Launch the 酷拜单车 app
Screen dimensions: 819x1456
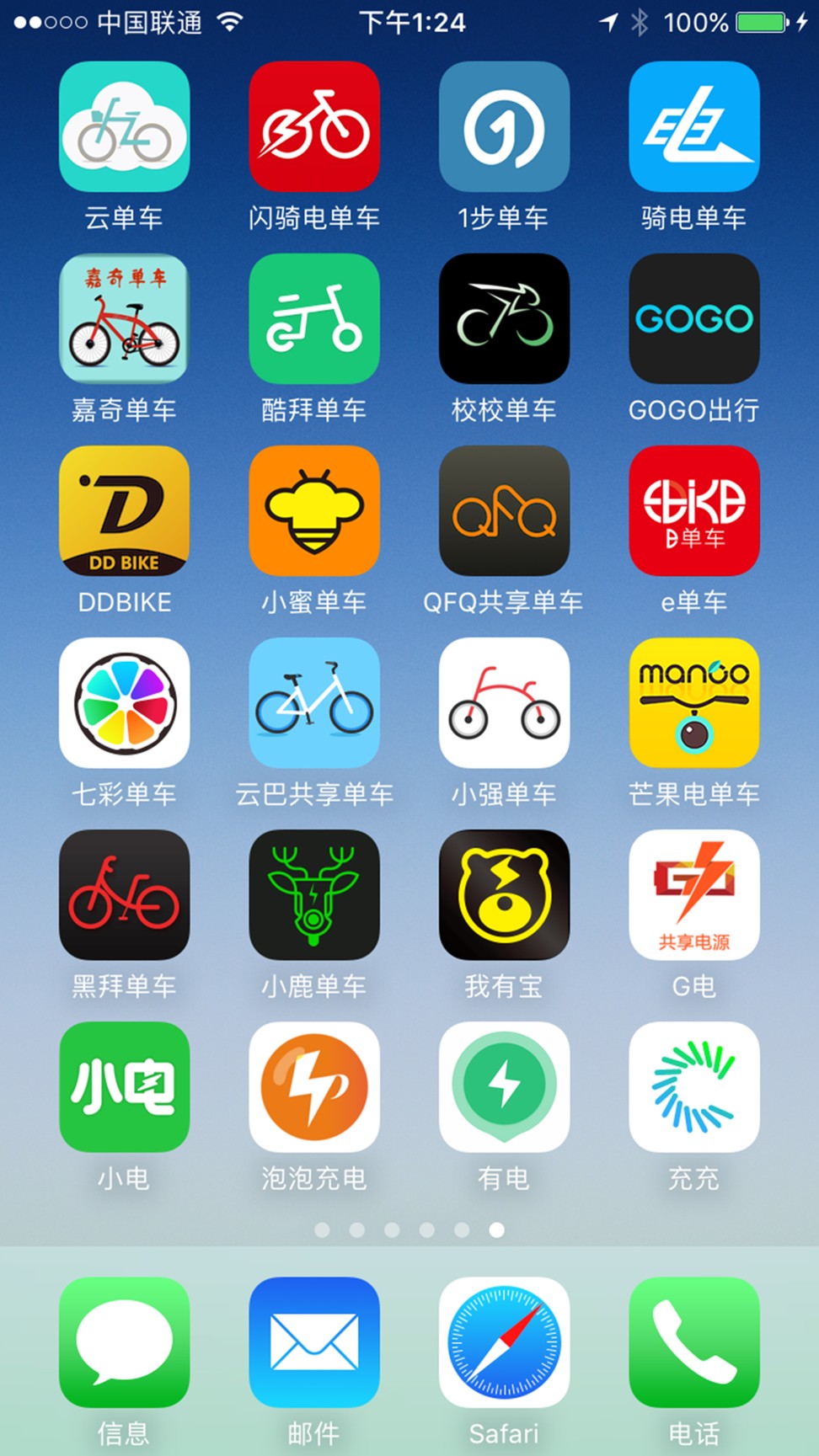pos(314,318)
